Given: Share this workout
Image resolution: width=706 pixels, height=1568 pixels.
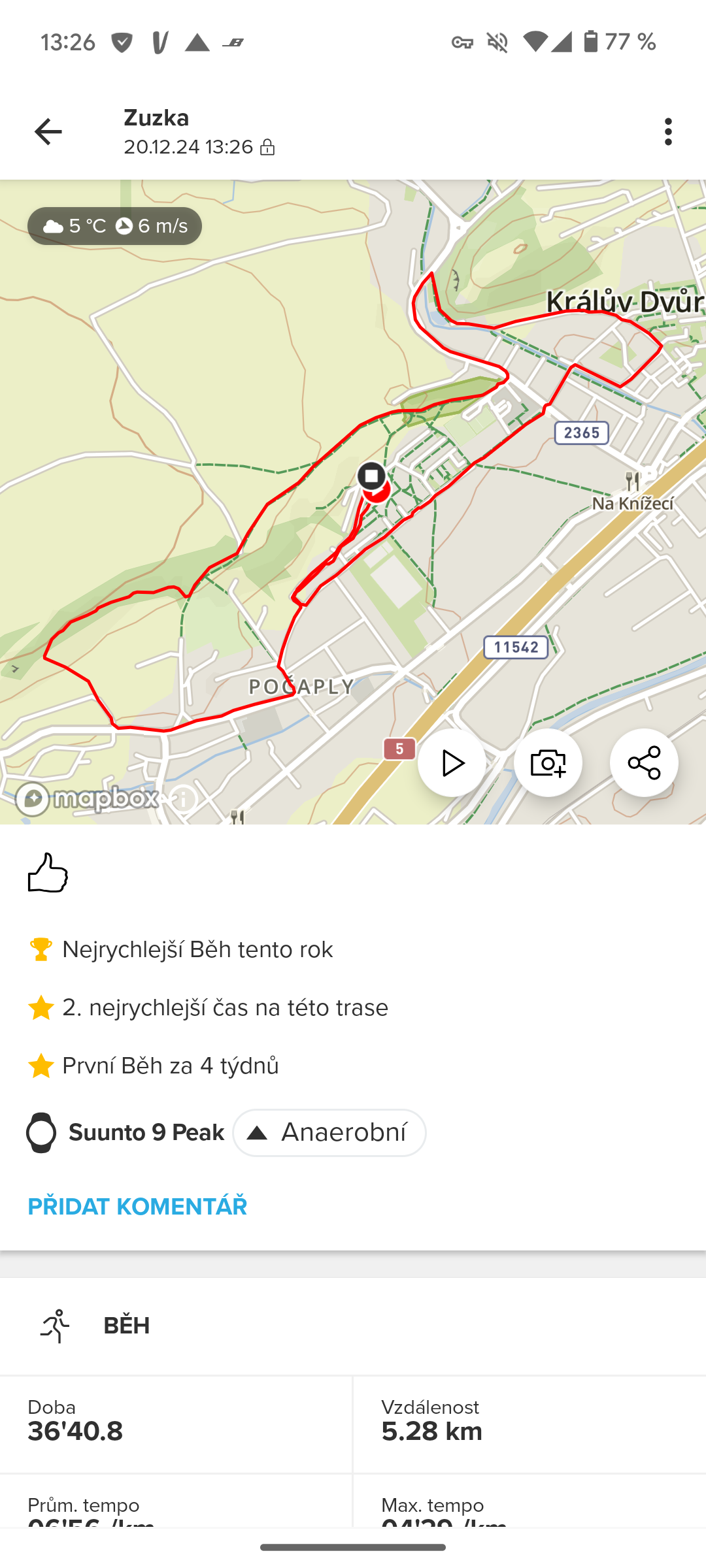Looking at the screenshot, I should 644,762.
